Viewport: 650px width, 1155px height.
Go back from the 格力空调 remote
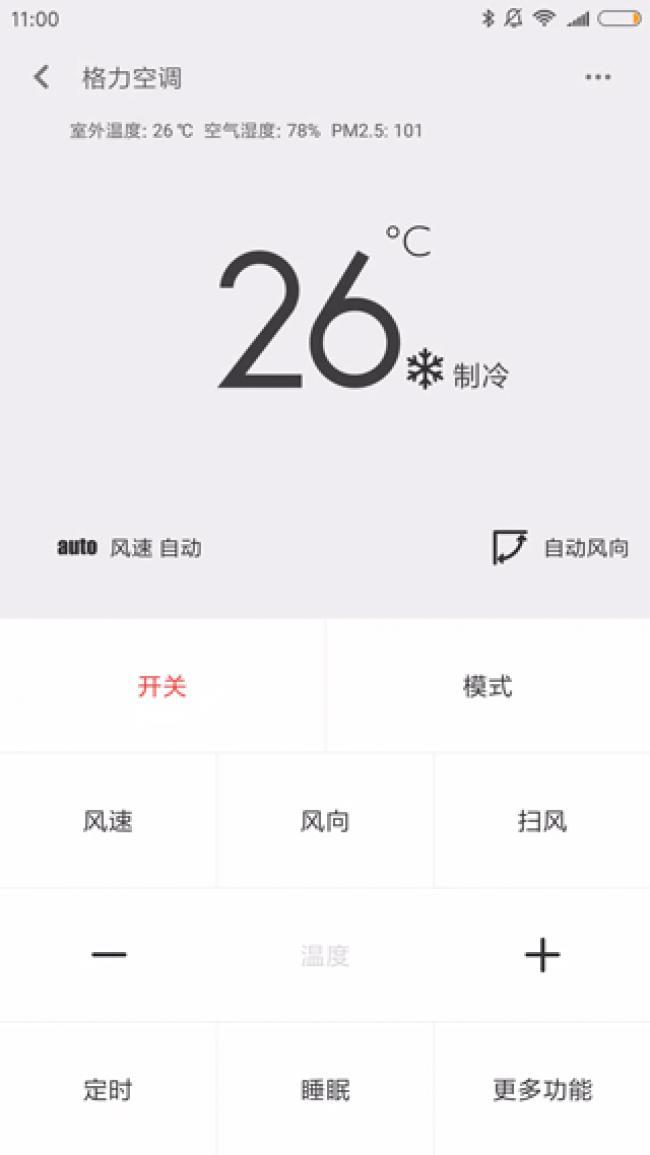tap(41, 77)
